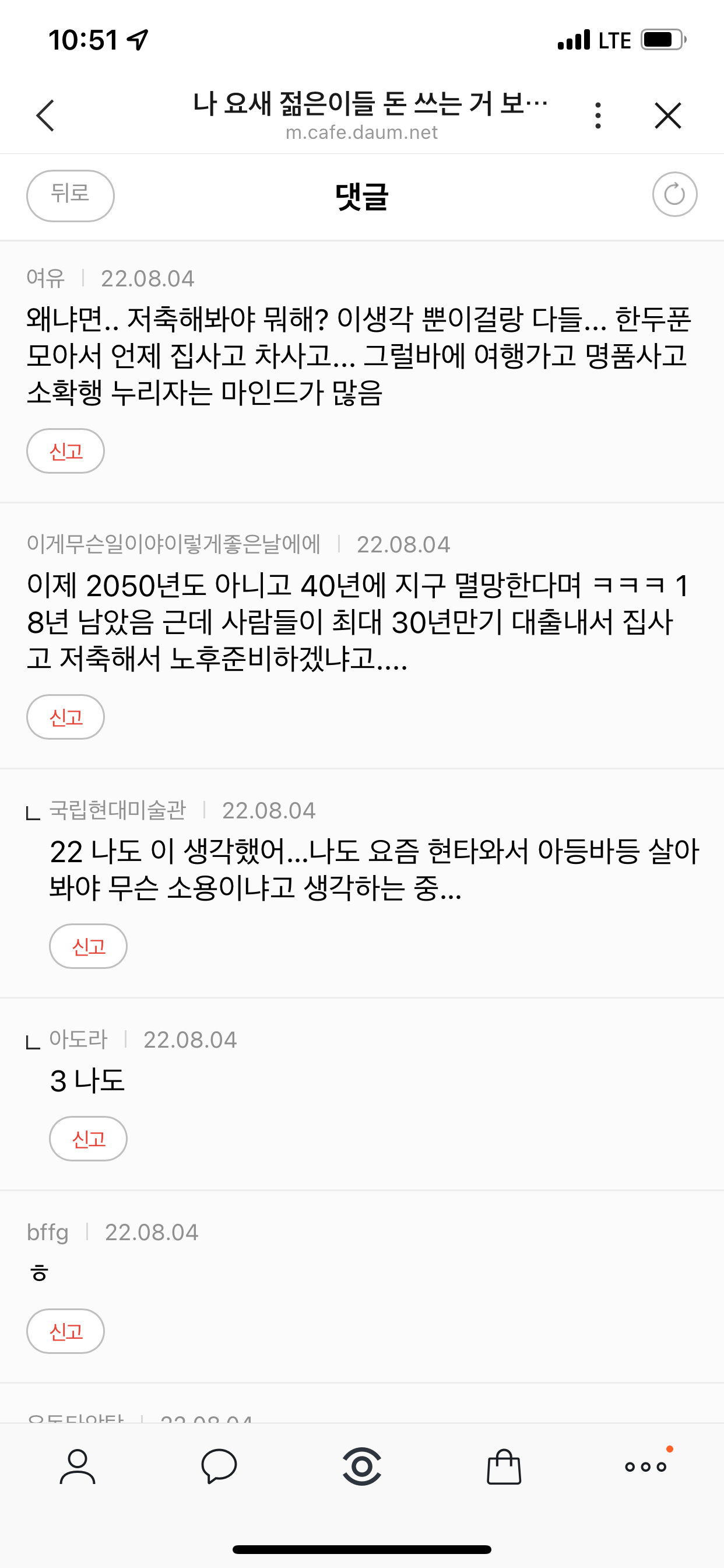Image resolution: width=724 pixels, height=1568 pixels.
Task: Go back with the top-left arrow
Action: pos(45,116)
